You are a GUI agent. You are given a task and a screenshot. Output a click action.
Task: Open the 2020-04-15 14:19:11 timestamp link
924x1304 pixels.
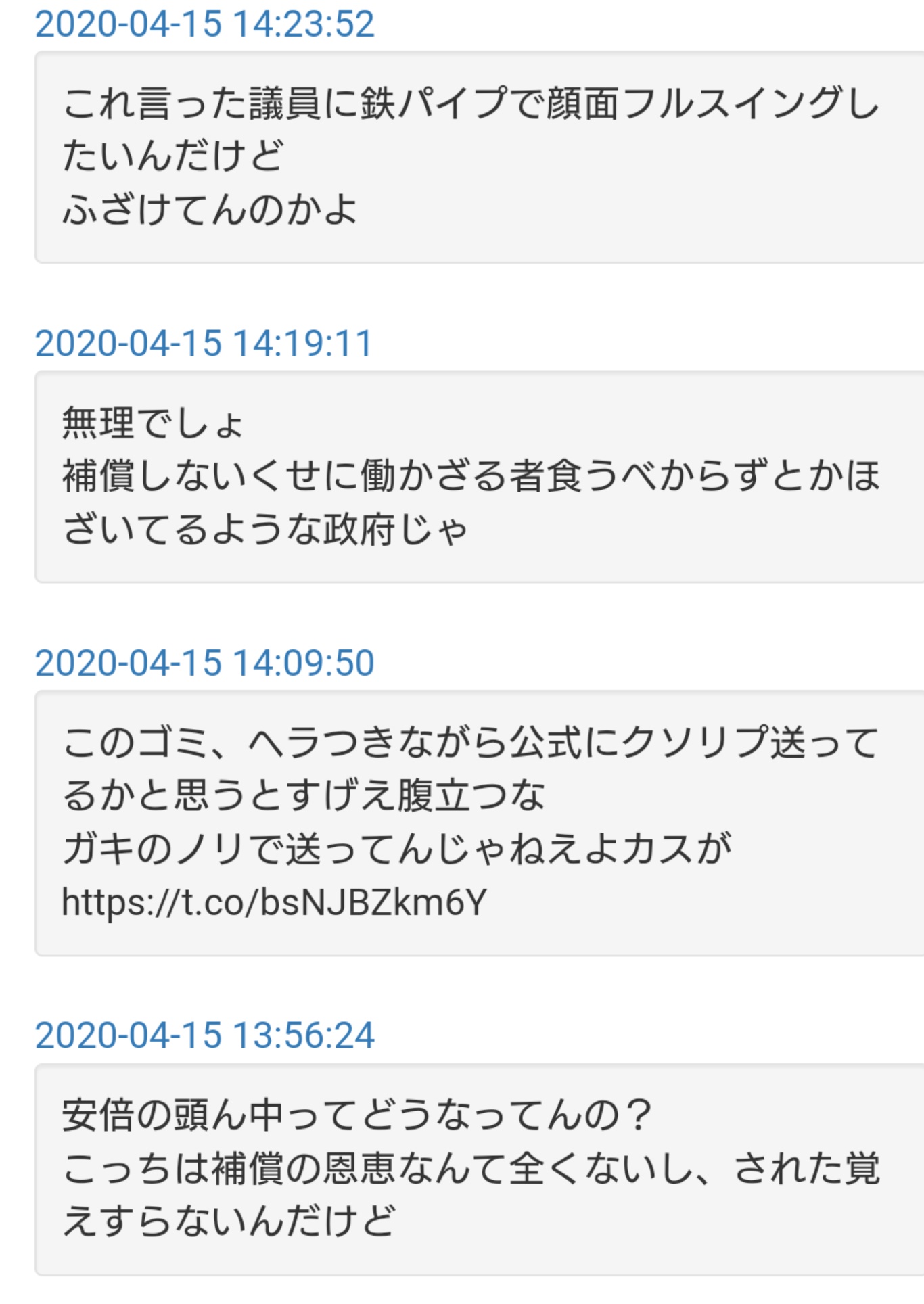(x=204, y=343)
